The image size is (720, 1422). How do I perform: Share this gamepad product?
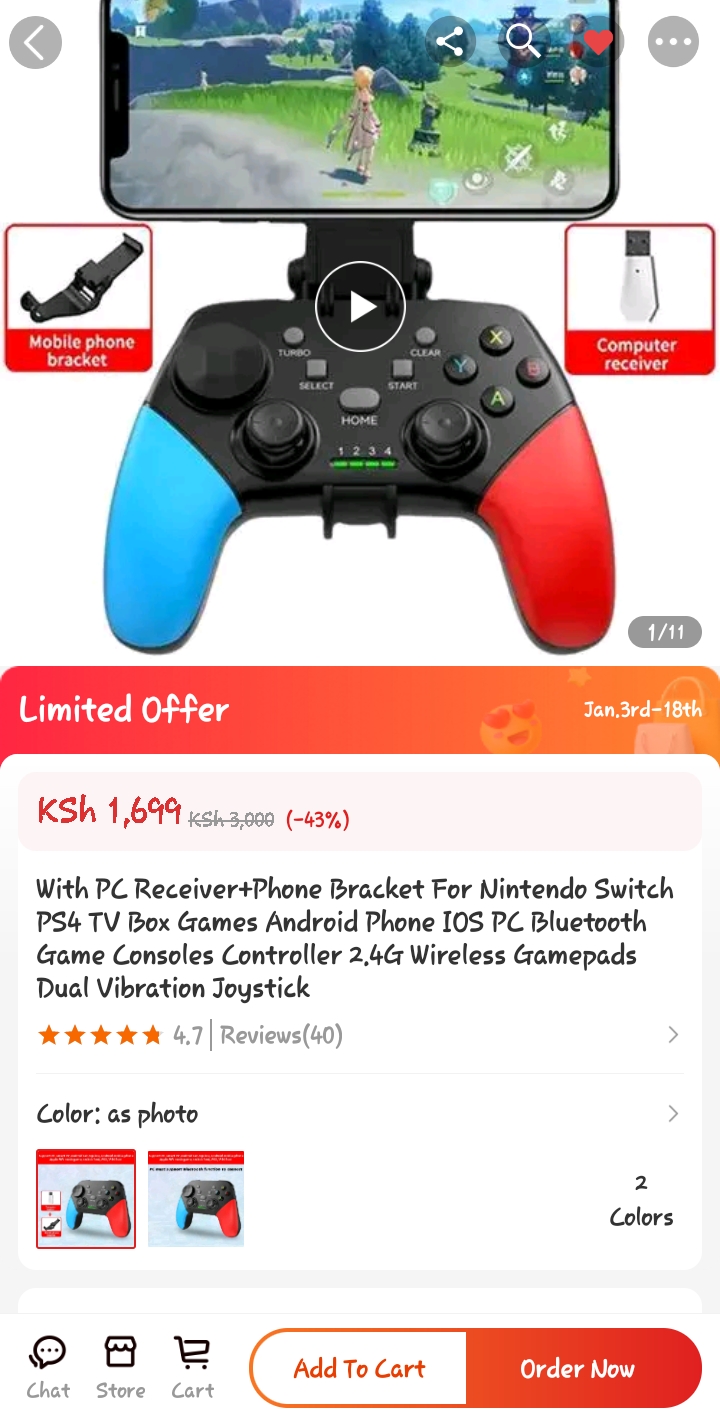450,42
